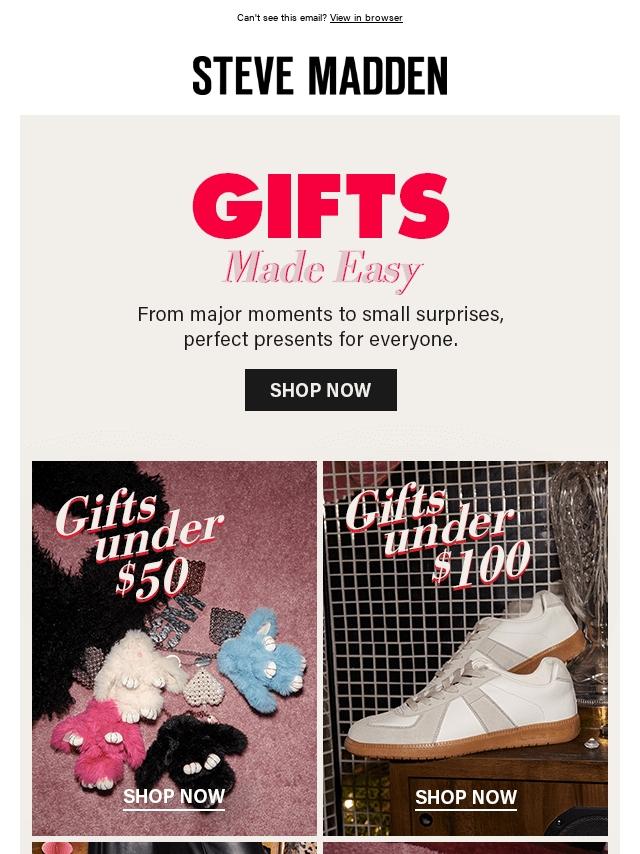This screenshot has height=854, width=640.
Task: Open the View in browser link
Action: (366, 18)
